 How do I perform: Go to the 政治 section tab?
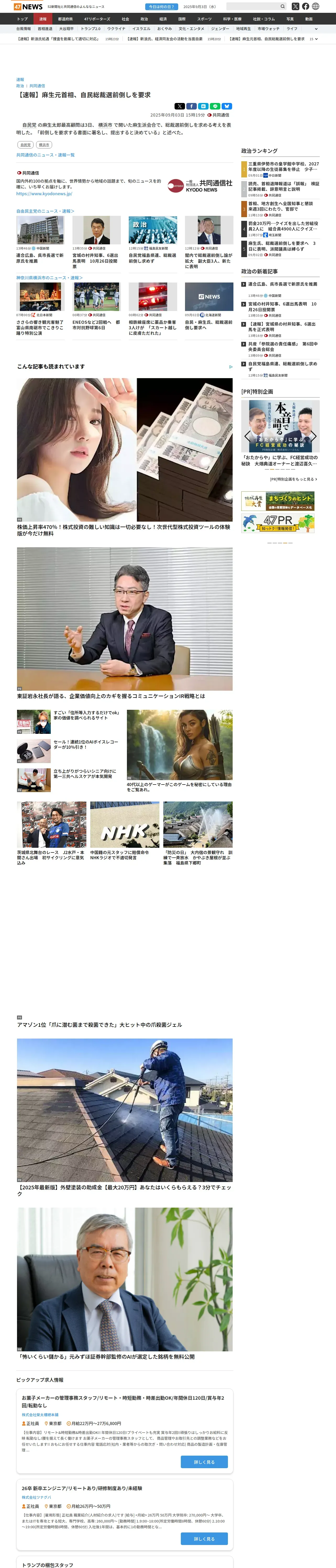144,19
